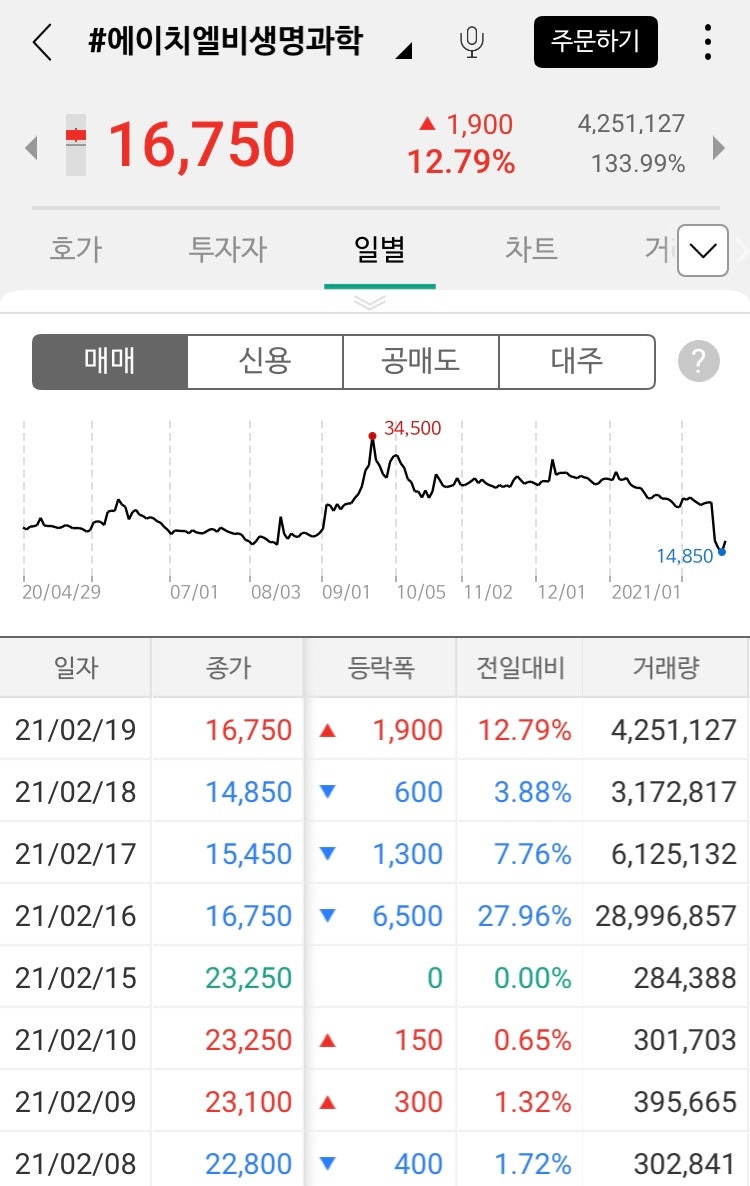Screen dimensions: 750x1186
Task: Select the 대주 option
Action: pyautogui.click(x=577, y=362)
